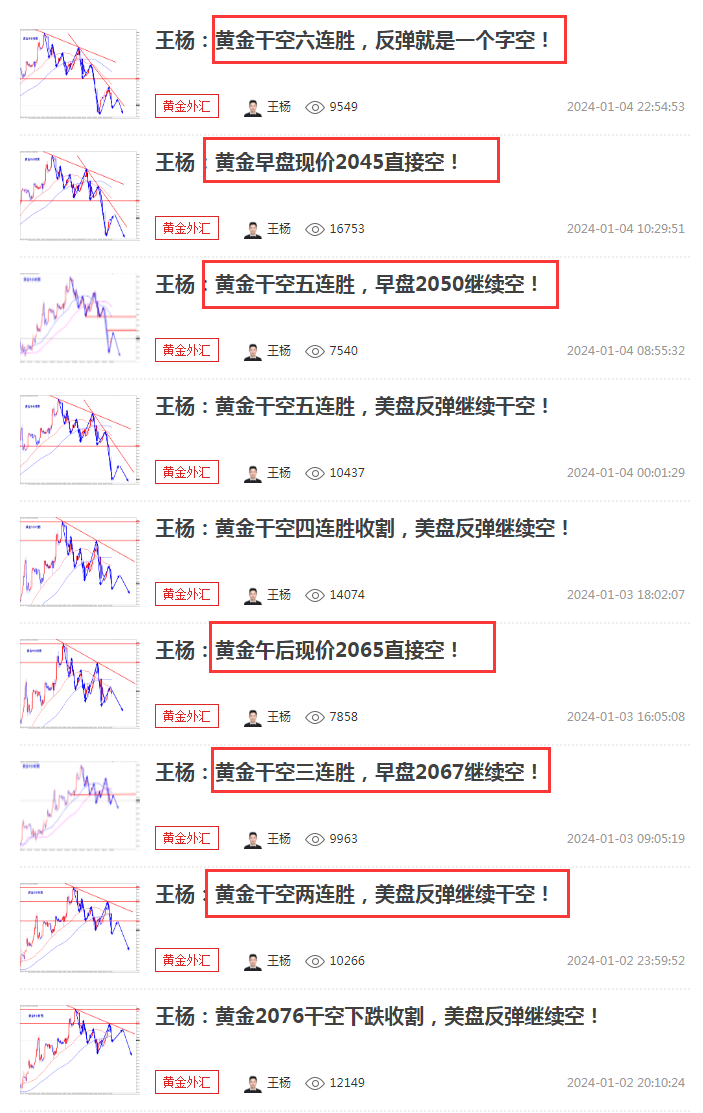Open author 王杨 under 黄金2076干空下跌收割 article
Viewport: 703px width, 1113px height.
(x=268, y=1082)
